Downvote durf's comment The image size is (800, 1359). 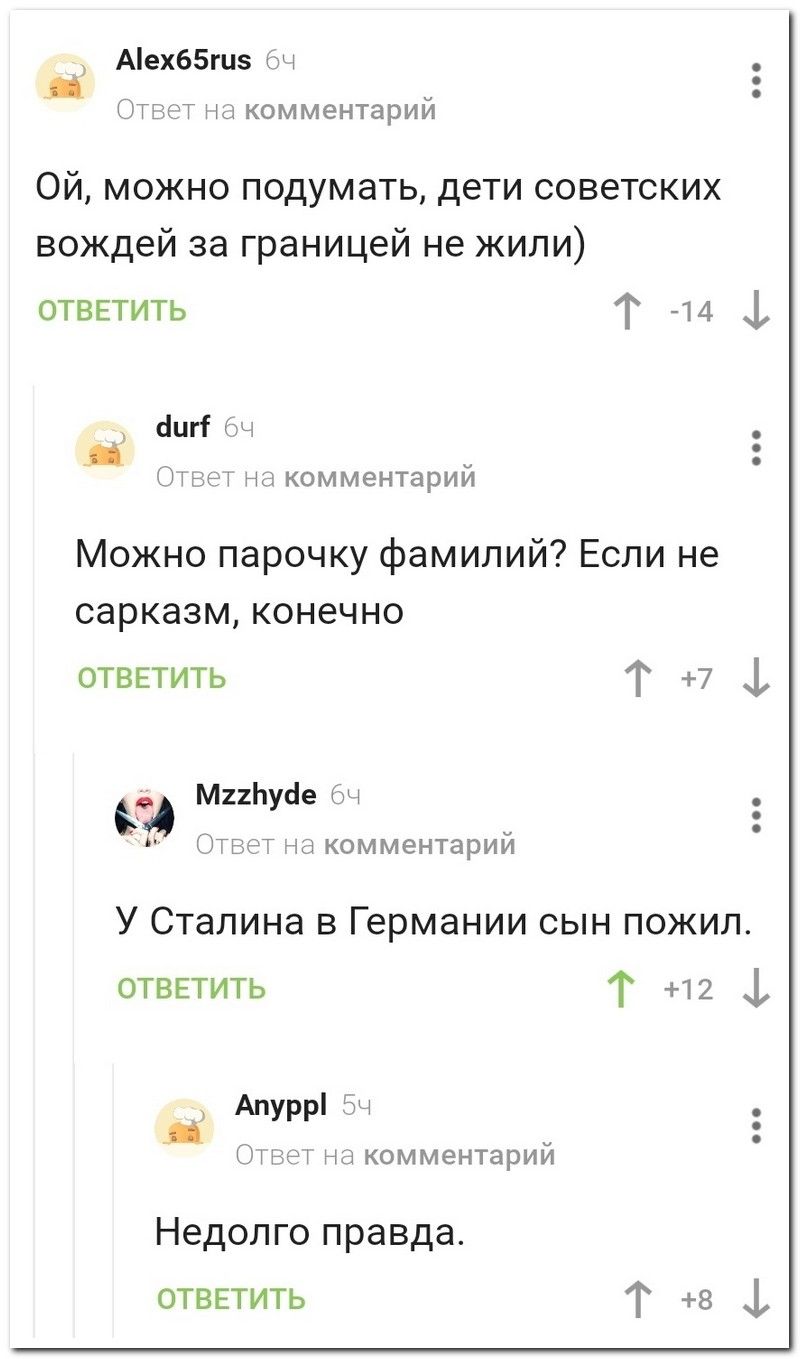[x=756, y=680]
